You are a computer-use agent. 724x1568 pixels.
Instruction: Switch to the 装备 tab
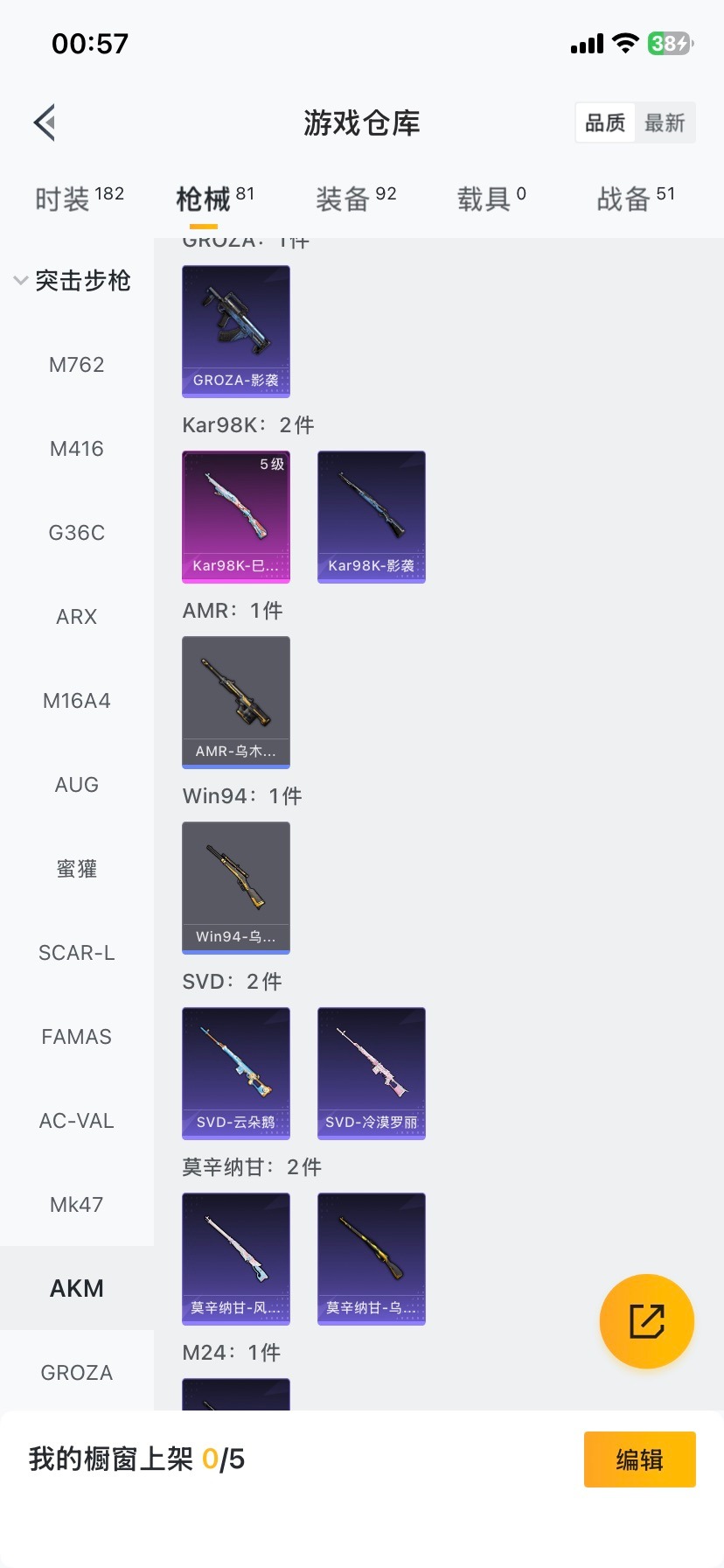pos(356,199)
